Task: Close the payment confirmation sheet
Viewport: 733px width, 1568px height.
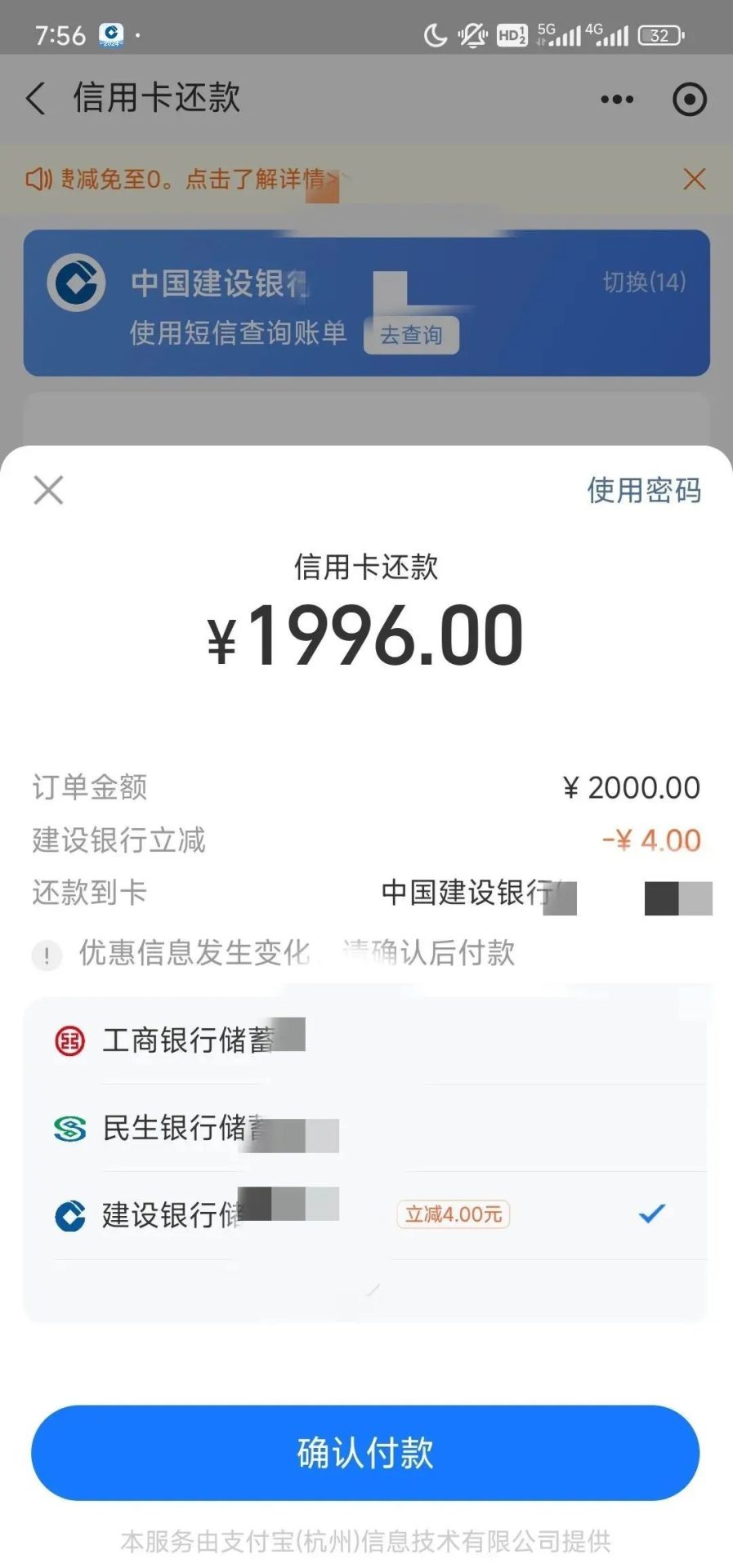Action: [48, 490]
